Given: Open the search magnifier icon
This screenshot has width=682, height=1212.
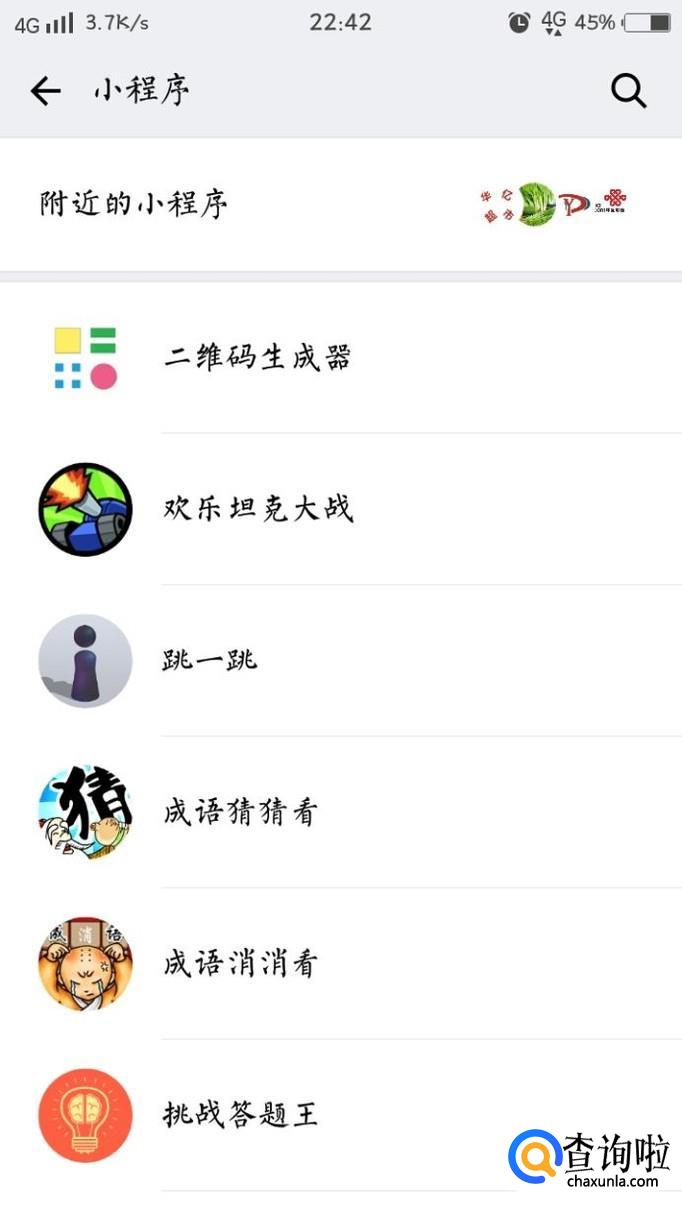Looking at the screenshot, I should pos(628,92).
